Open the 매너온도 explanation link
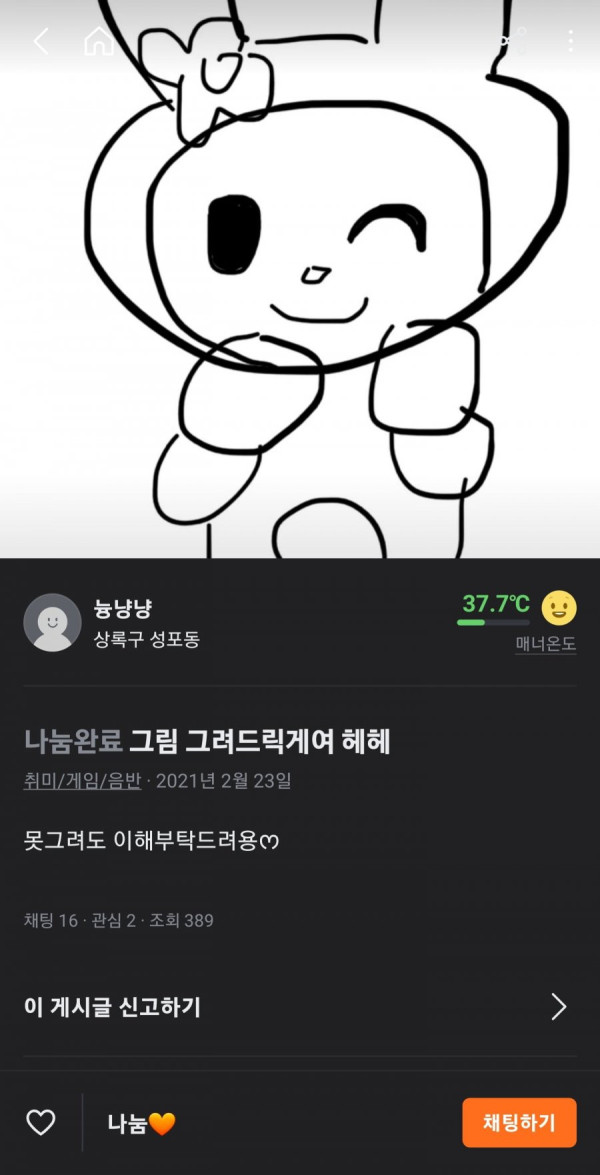Viewport: 600px width, 1175px height. tap(545, 645)
